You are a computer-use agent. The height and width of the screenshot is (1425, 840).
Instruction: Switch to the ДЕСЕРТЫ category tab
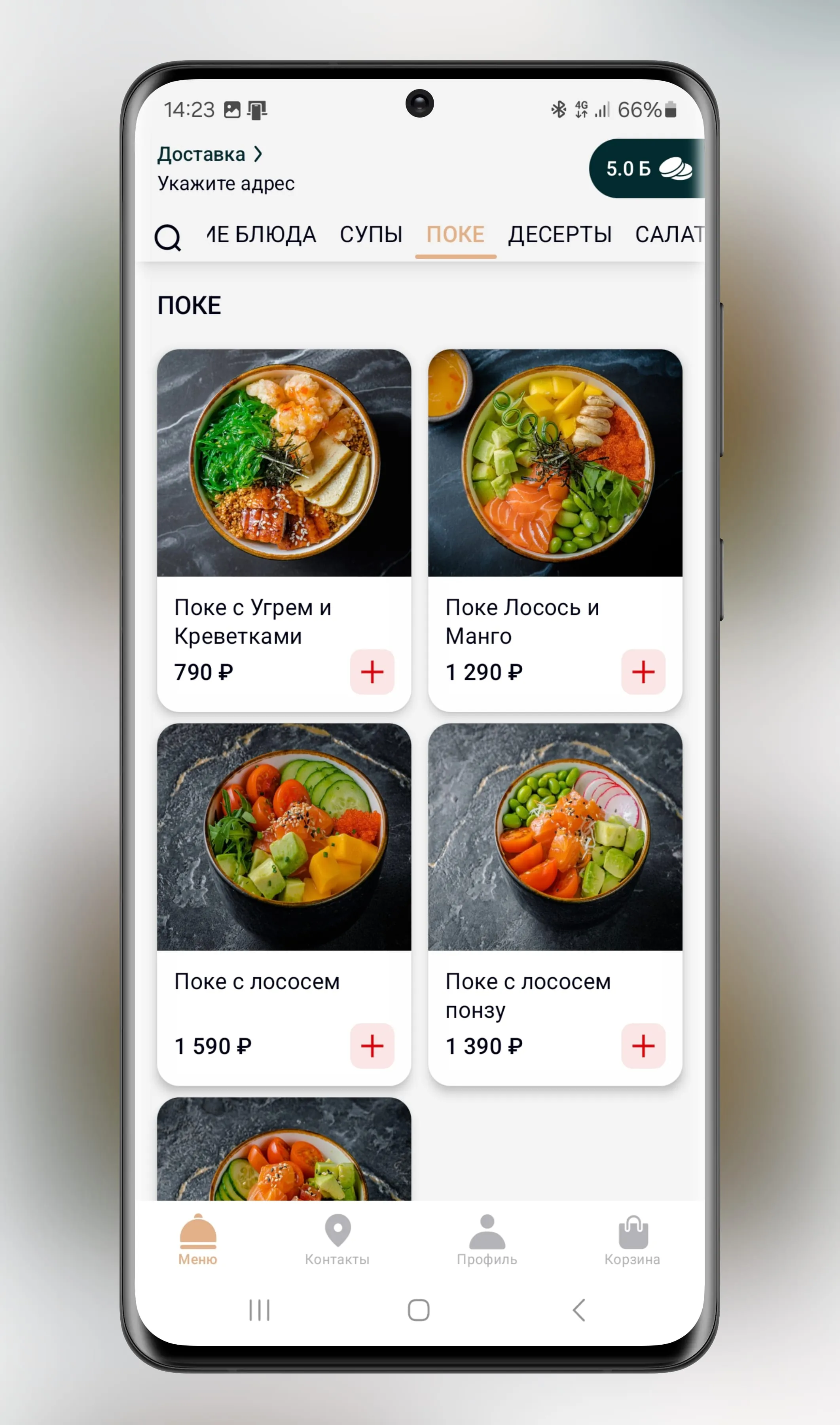point(559,234)
